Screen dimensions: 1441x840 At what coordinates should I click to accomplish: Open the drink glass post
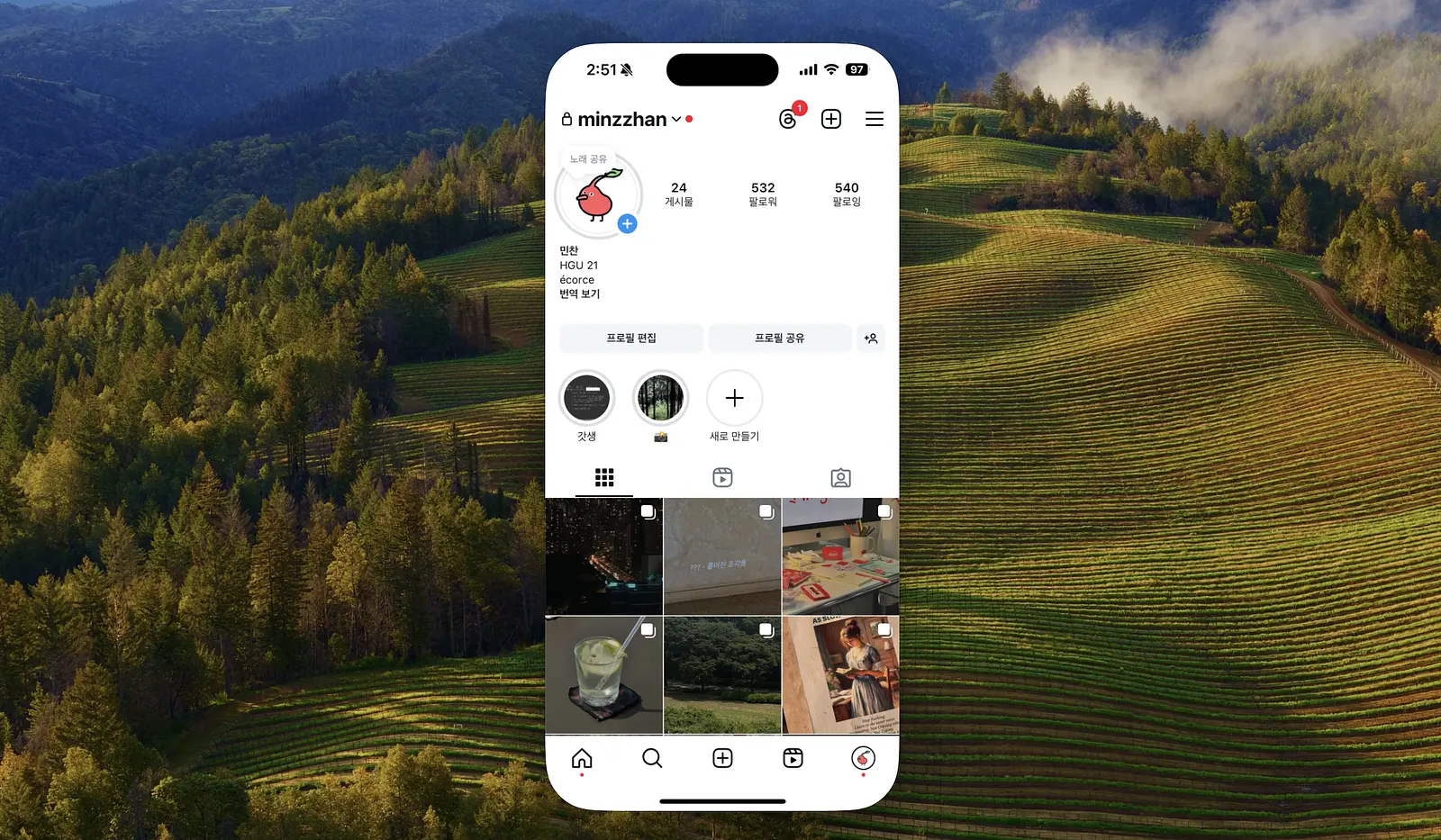603,675
